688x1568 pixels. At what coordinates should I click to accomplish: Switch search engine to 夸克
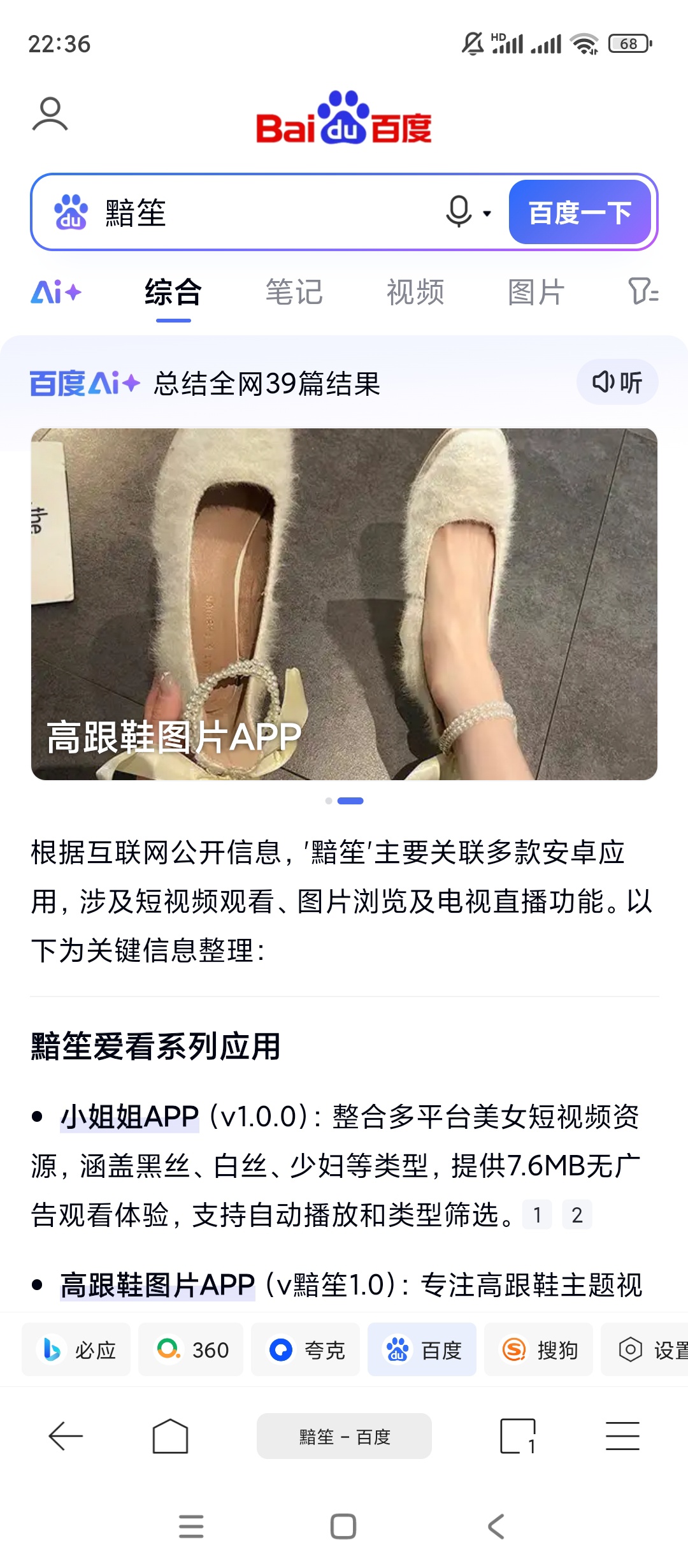point(305,1349)
